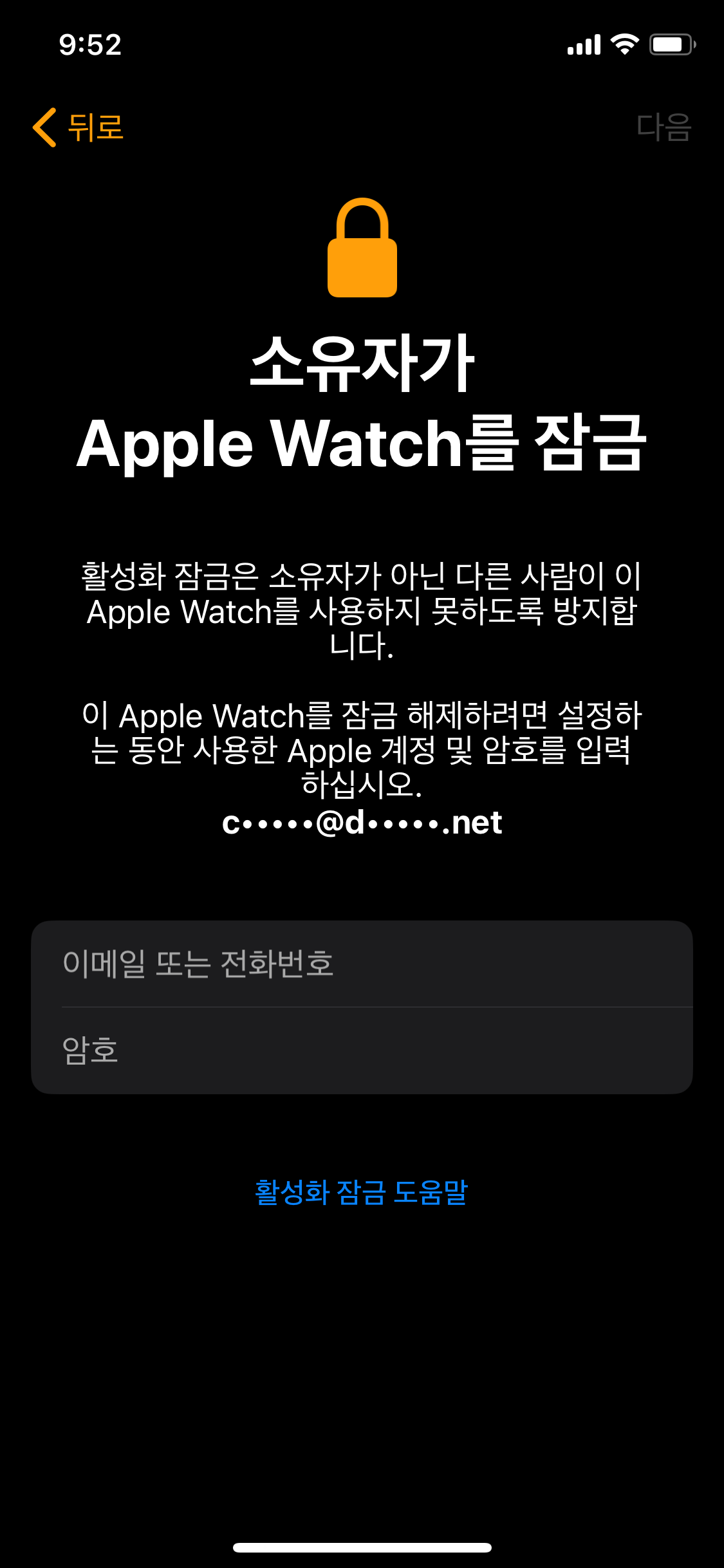Tap the 뒤로 back button
This screenshot has width=724, height=1568.
[77, 127]
